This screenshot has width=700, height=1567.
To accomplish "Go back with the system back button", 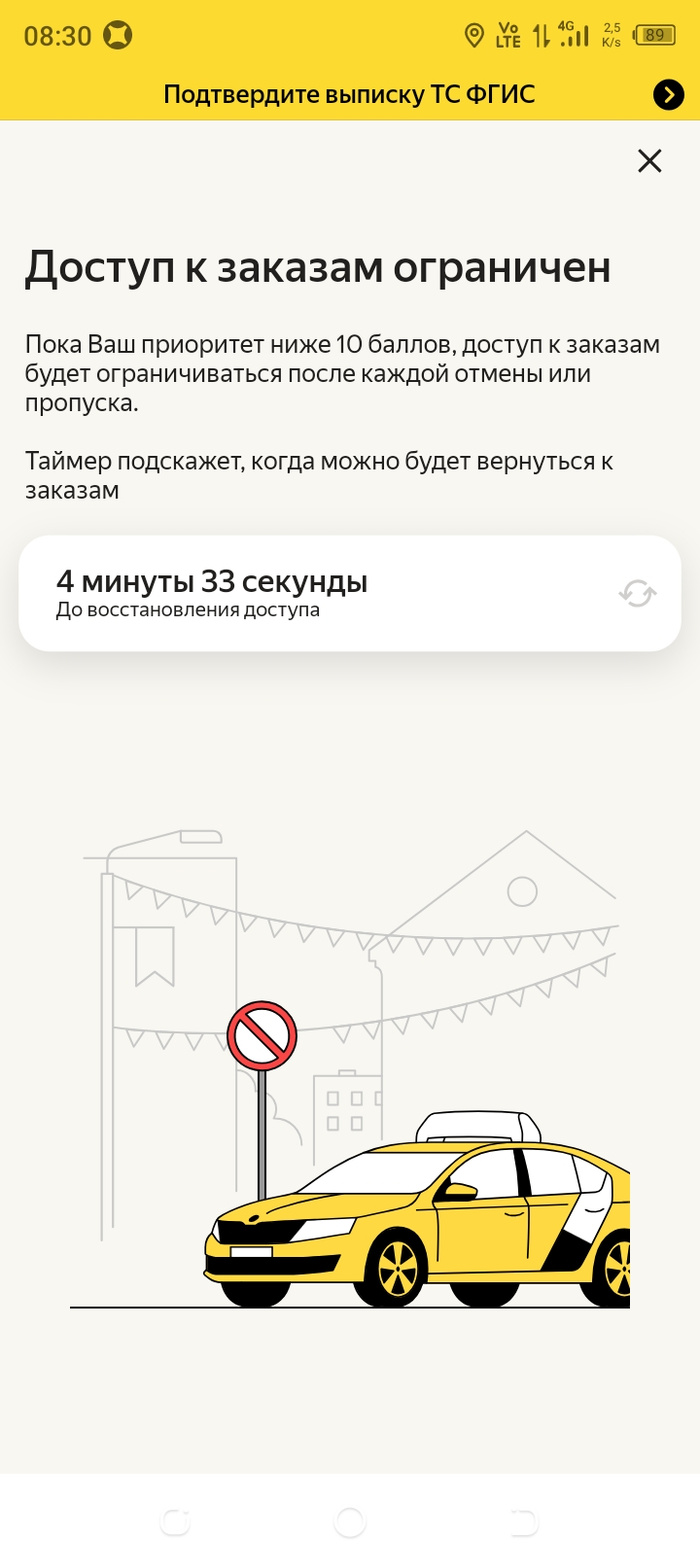I will (x=523, y=1522).
